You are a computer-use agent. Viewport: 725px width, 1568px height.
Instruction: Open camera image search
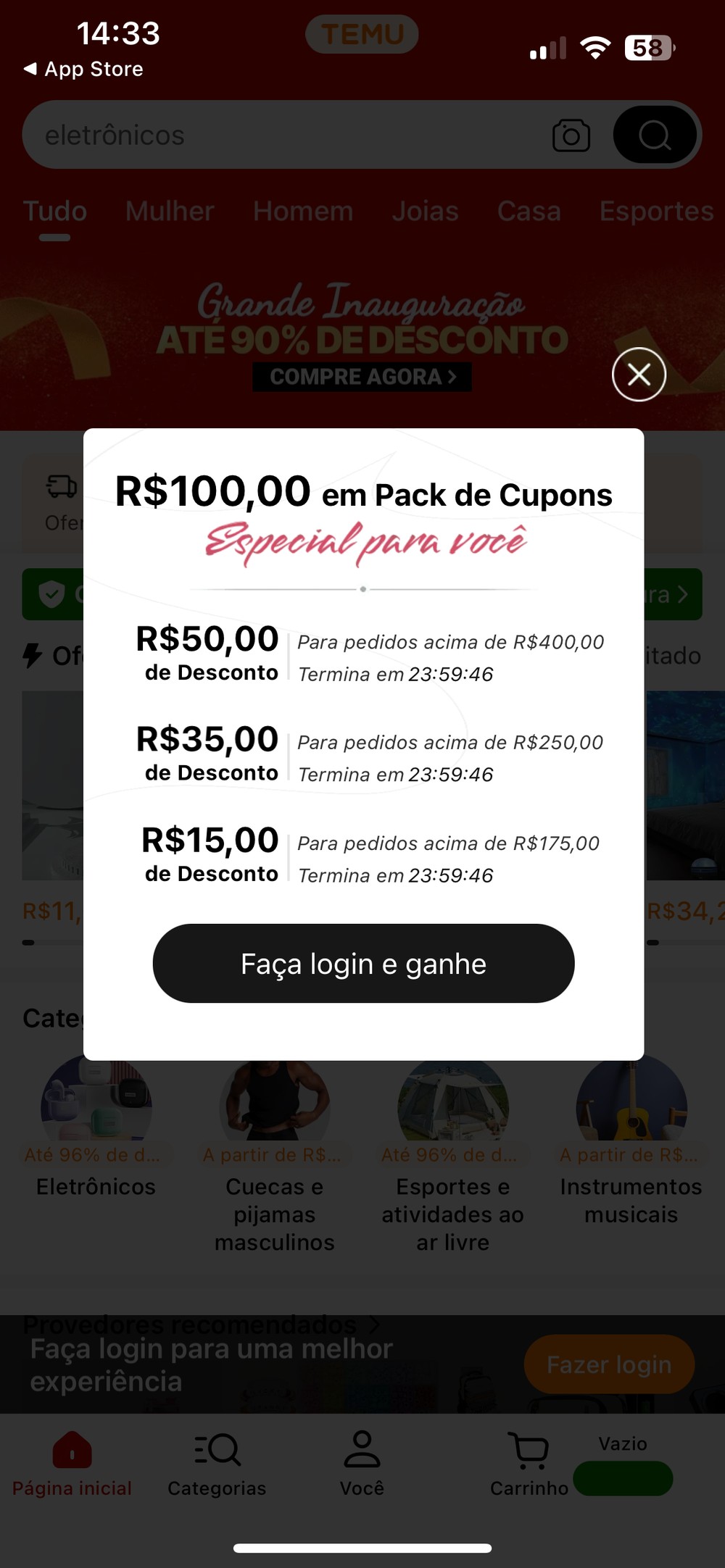tap(571, 135)
